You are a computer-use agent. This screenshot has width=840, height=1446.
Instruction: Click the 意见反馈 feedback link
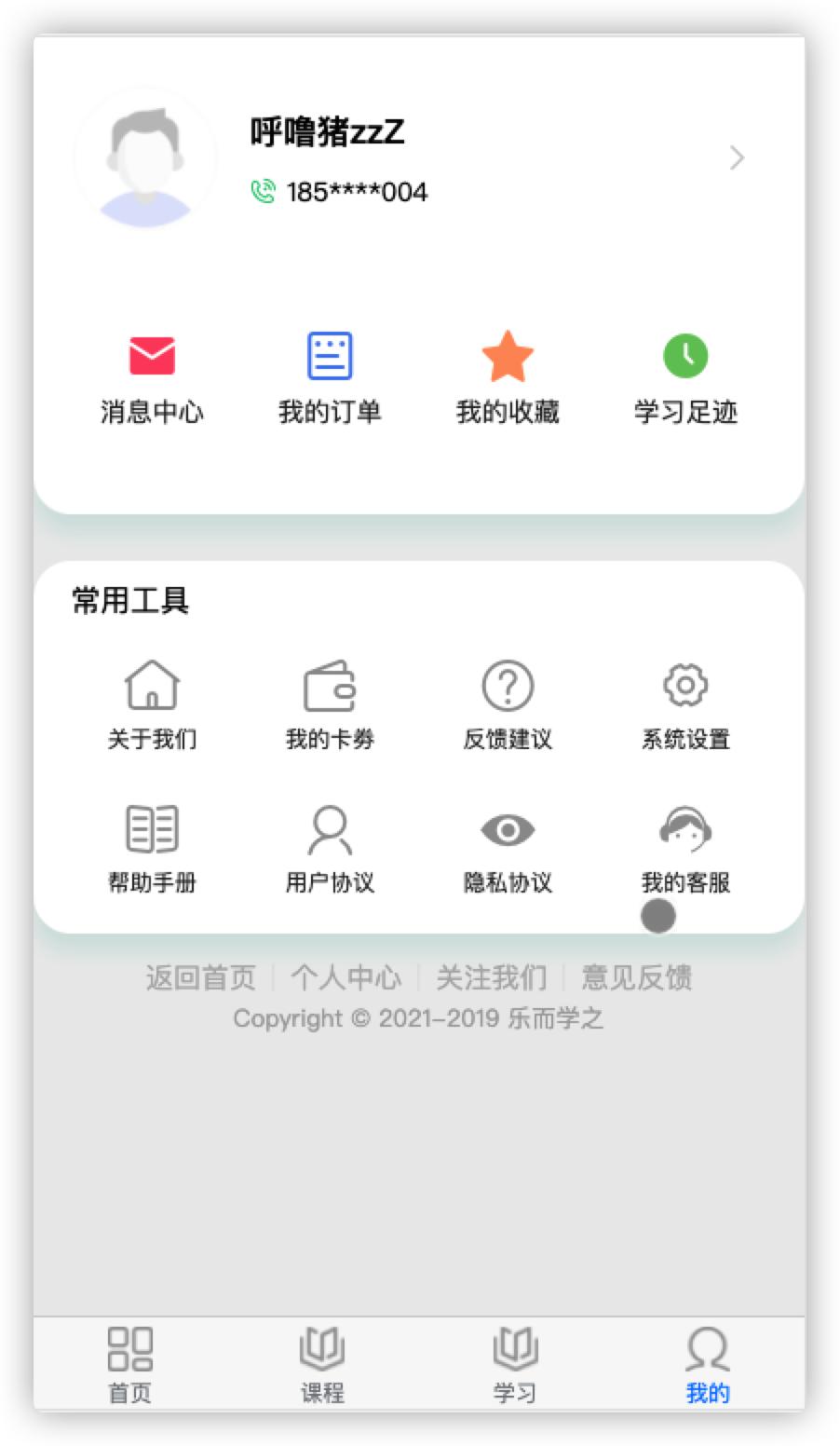[x=636, y=977]
